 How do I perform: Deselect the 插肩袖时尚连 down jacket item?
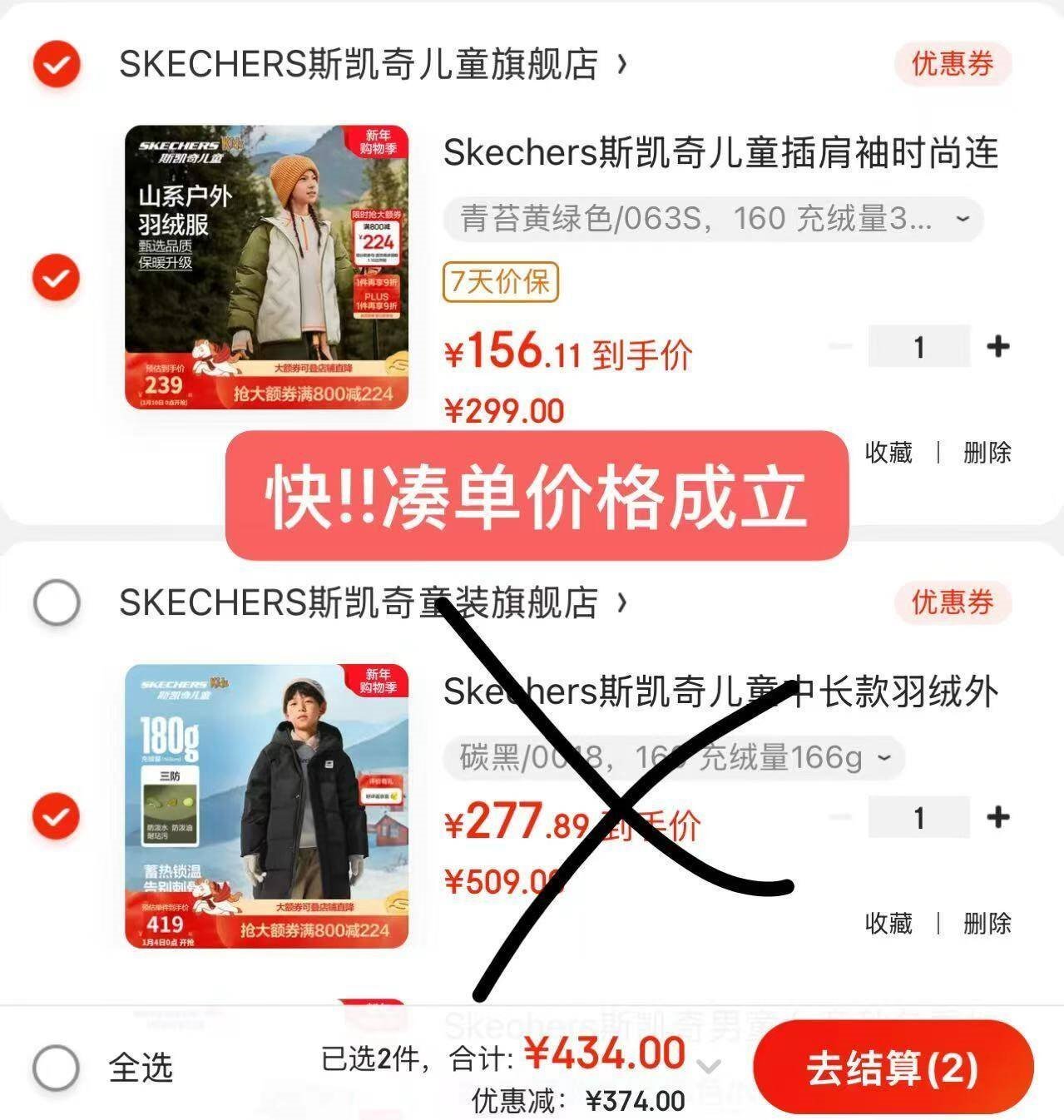pyautogui.click(x=57, y=277)
